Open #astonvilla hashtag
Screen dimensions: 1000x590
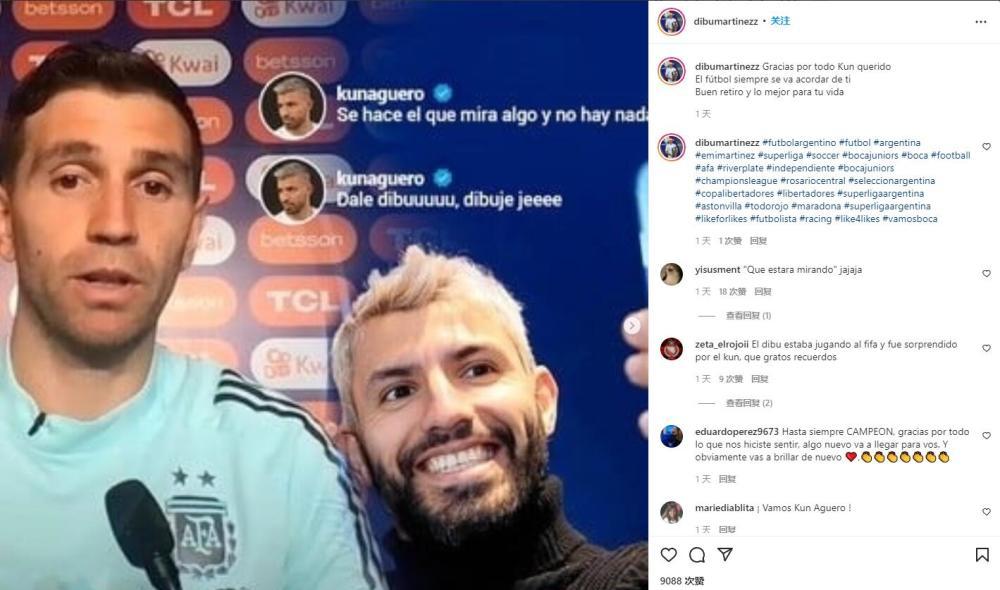(718, 206)
